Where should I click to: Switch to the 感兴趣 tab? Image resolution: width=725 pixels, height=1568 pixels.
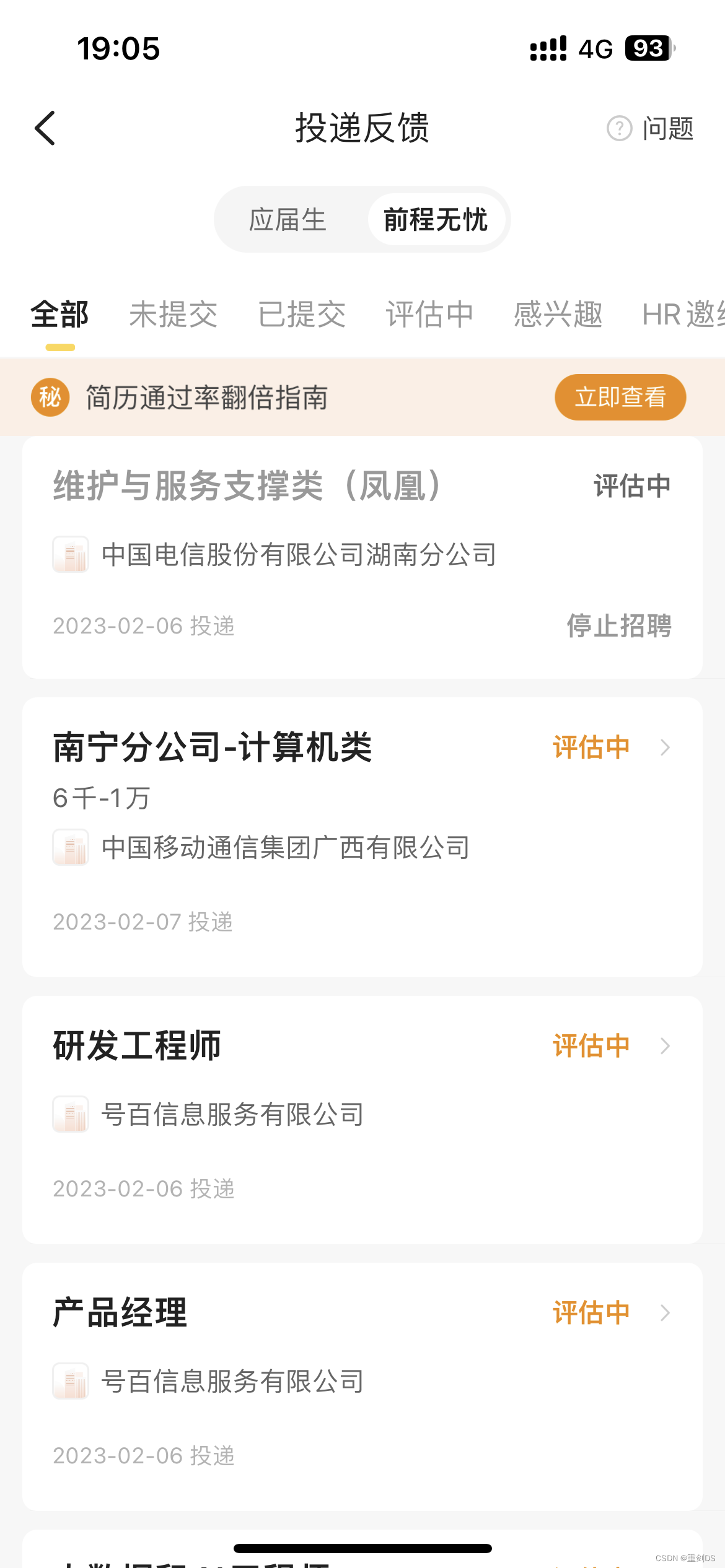558,315
